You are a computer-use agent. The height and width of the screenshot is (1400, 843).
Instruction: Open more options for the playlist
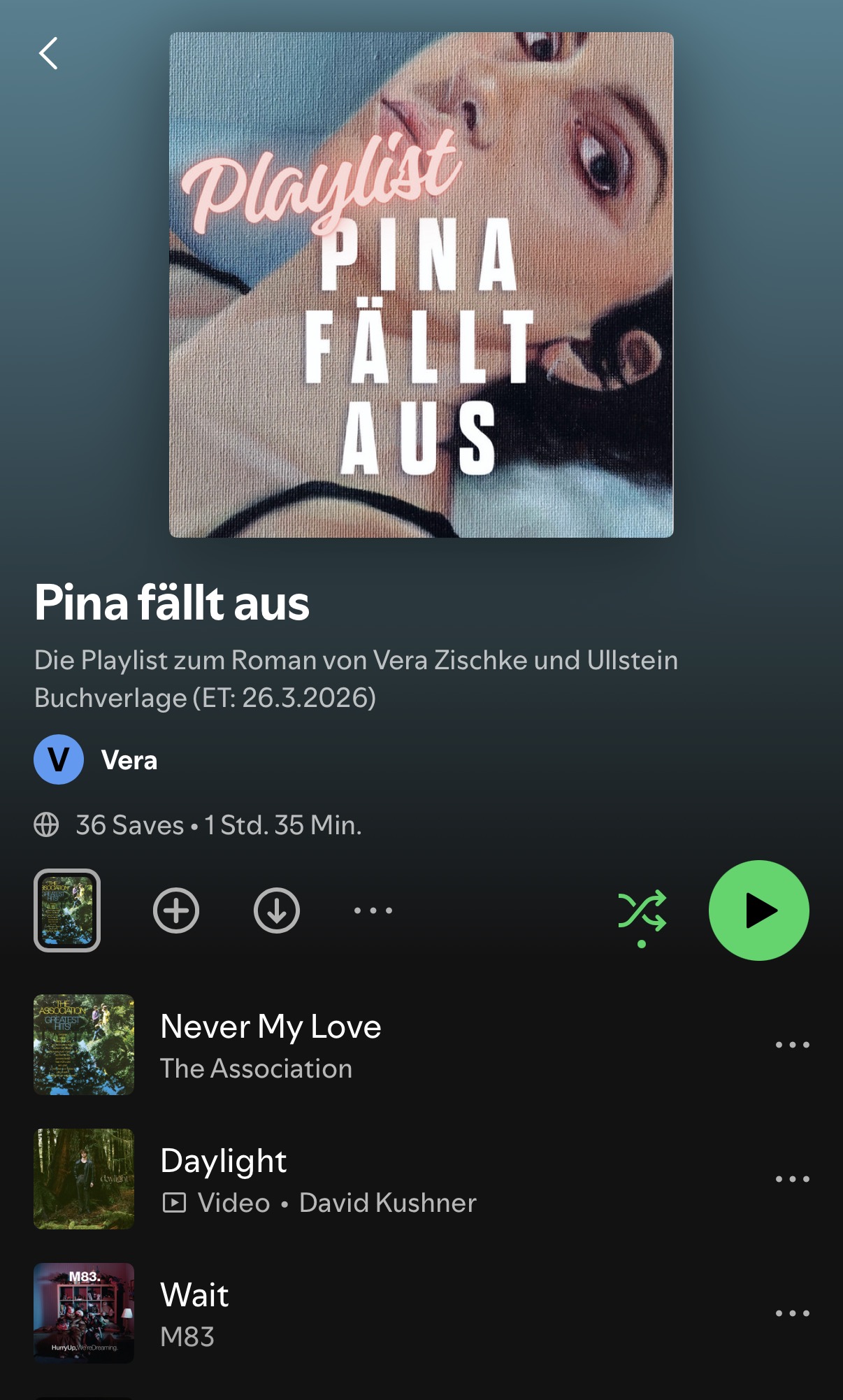pos(373,910)
